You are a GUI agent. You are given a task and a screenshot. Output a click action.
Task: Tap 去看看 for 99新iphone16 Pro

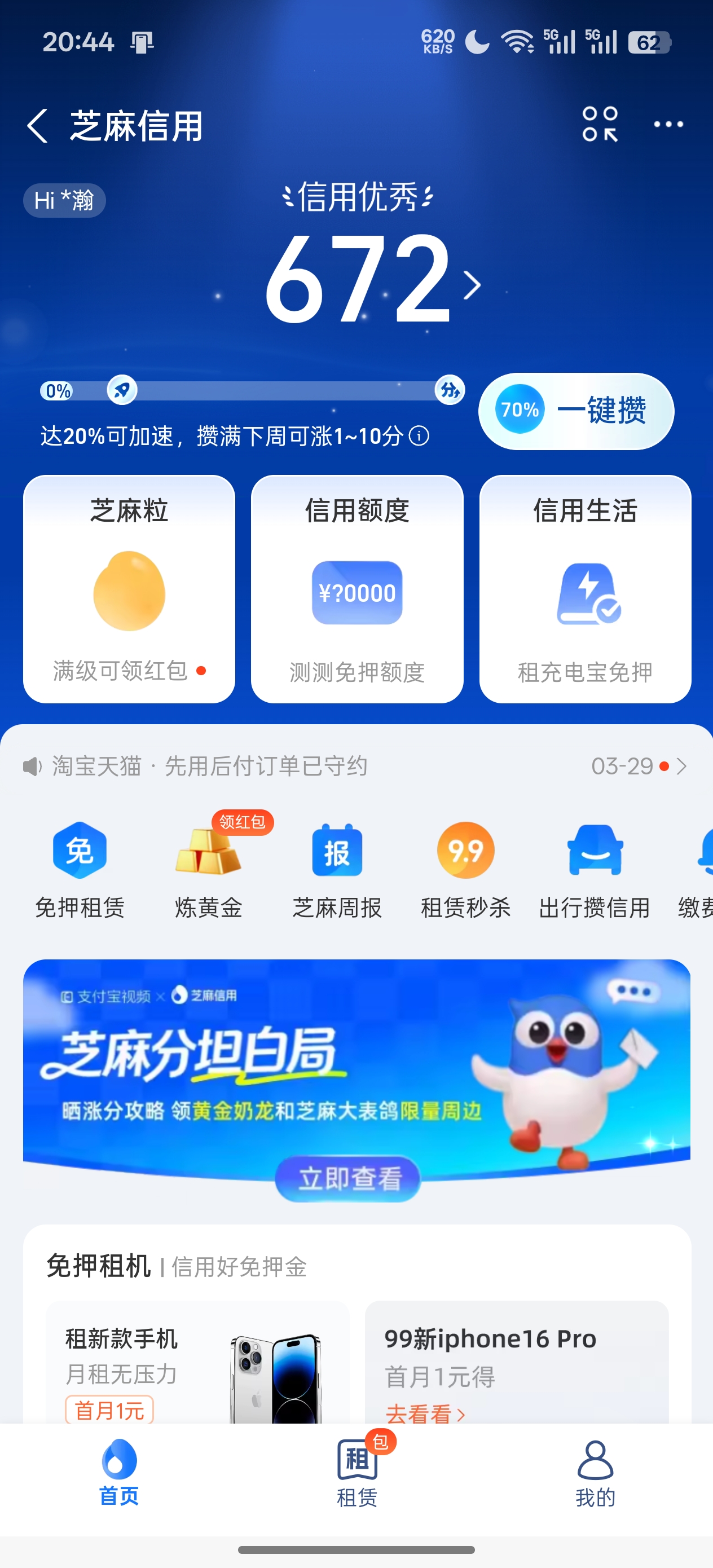[x=425, y=1413]
